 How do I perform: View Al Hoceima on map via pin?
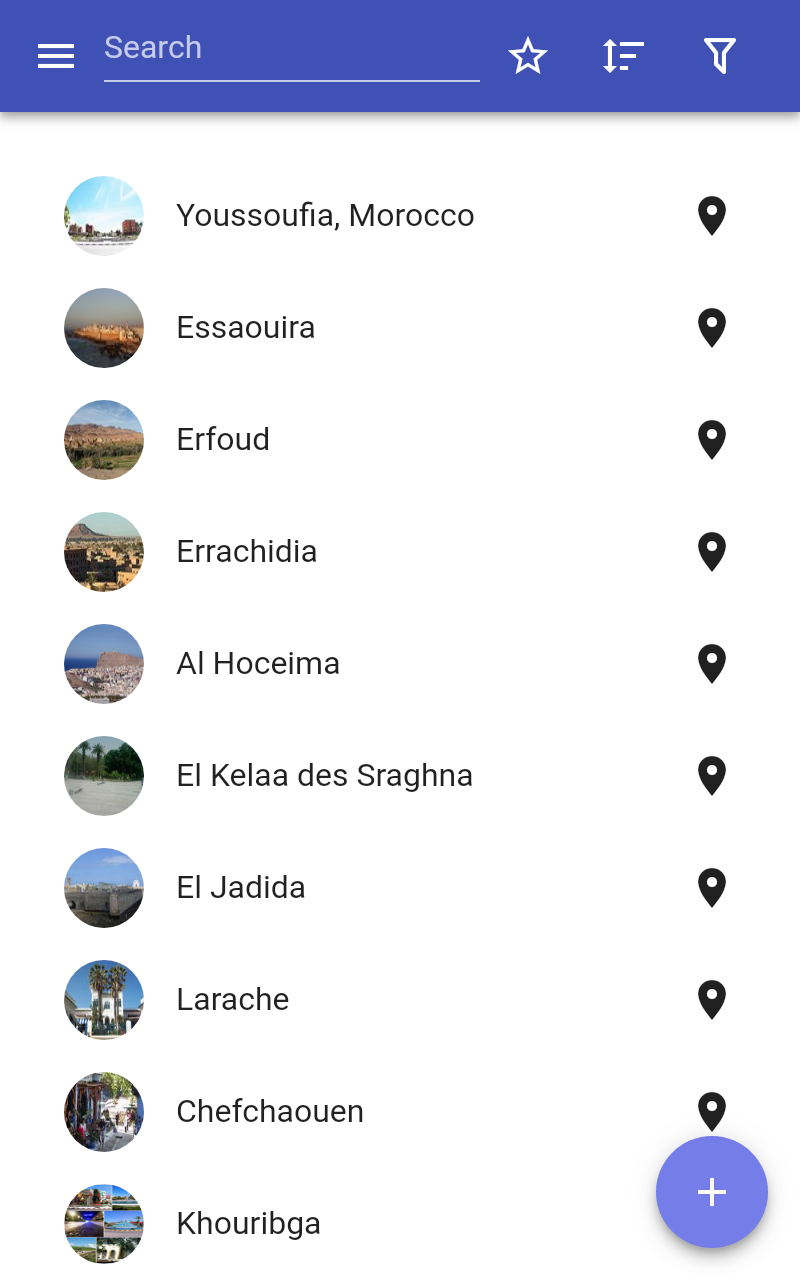click(x=711, y=664)
